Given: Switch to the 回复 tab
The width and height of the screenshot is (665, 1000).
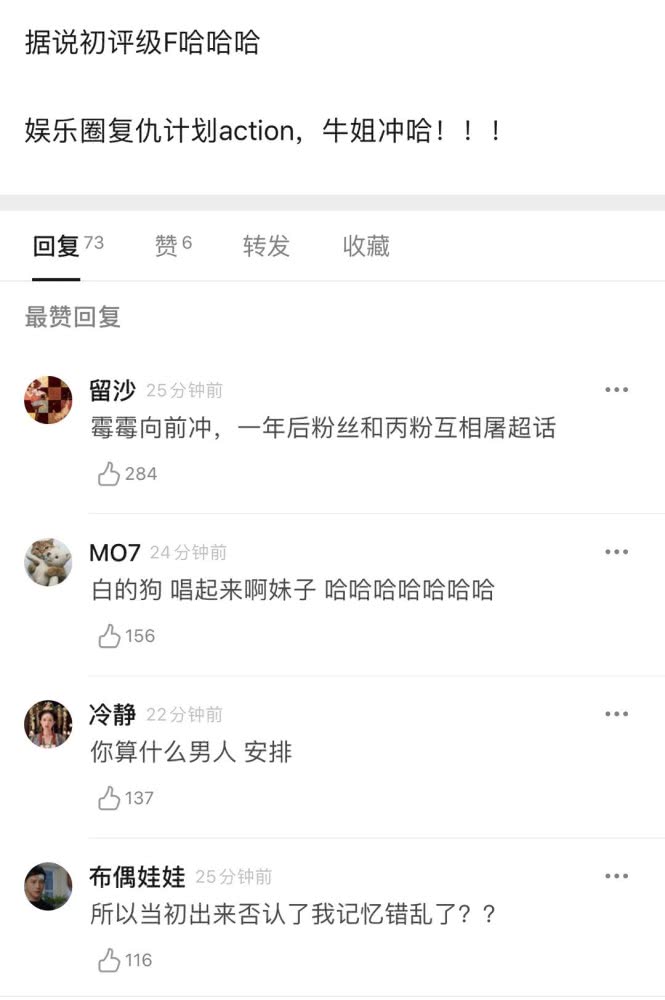Looking at the screenshot, I should pos(66,245).
